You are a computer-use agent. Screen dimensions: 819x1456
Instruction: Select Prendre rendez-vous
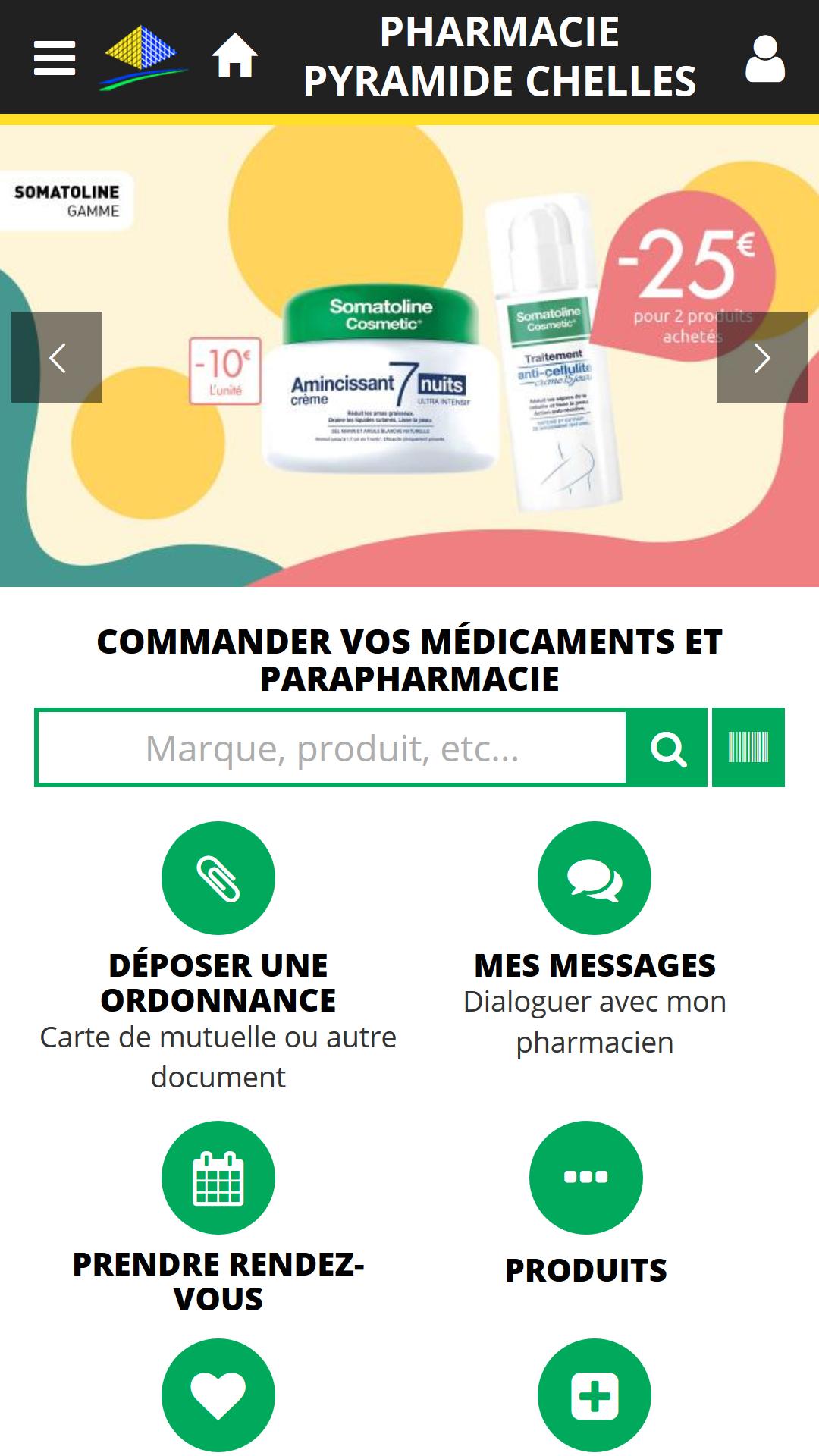tap(218, 1178)
